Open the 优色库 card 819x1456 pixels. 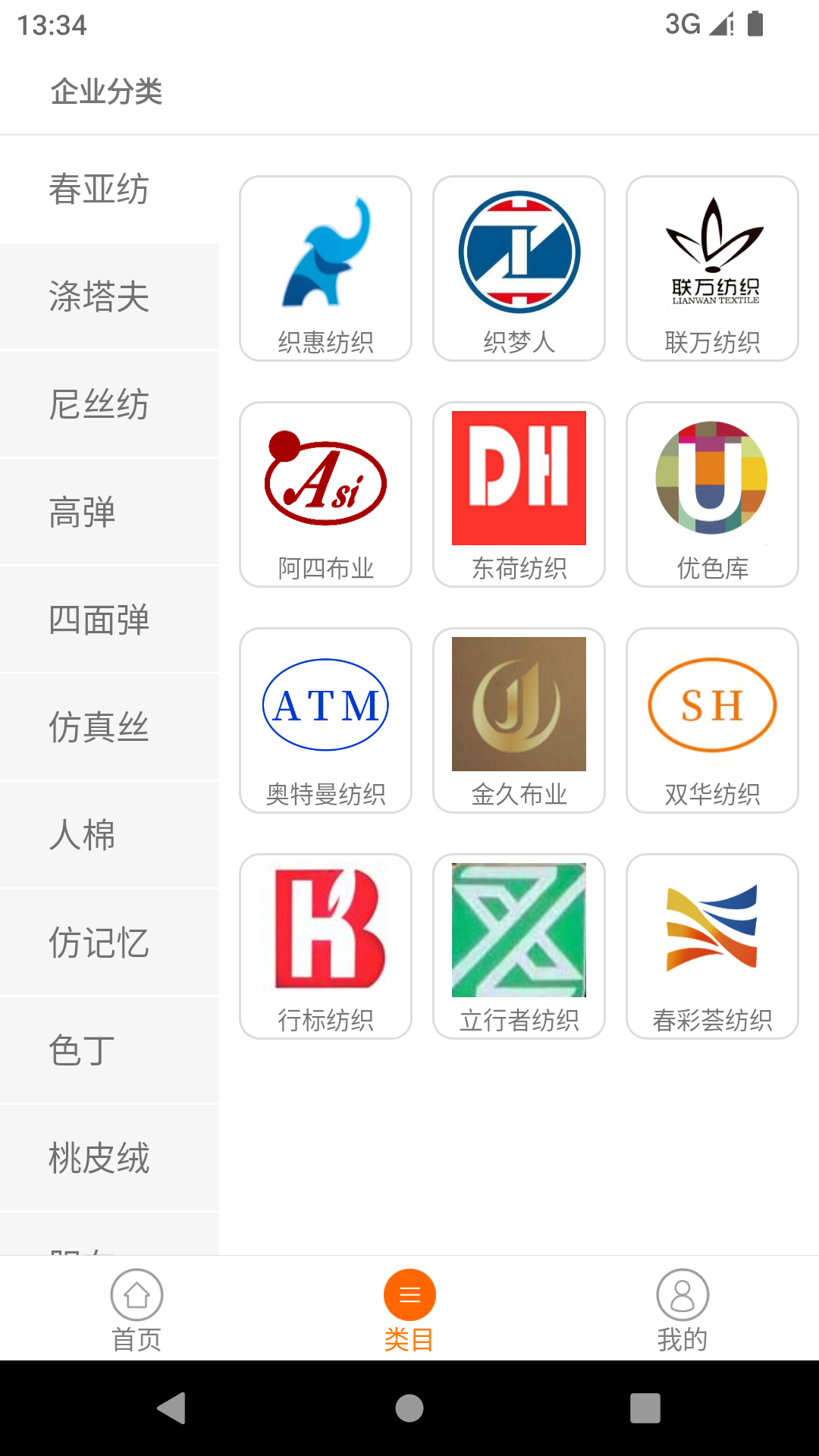[x=712, y=494]
